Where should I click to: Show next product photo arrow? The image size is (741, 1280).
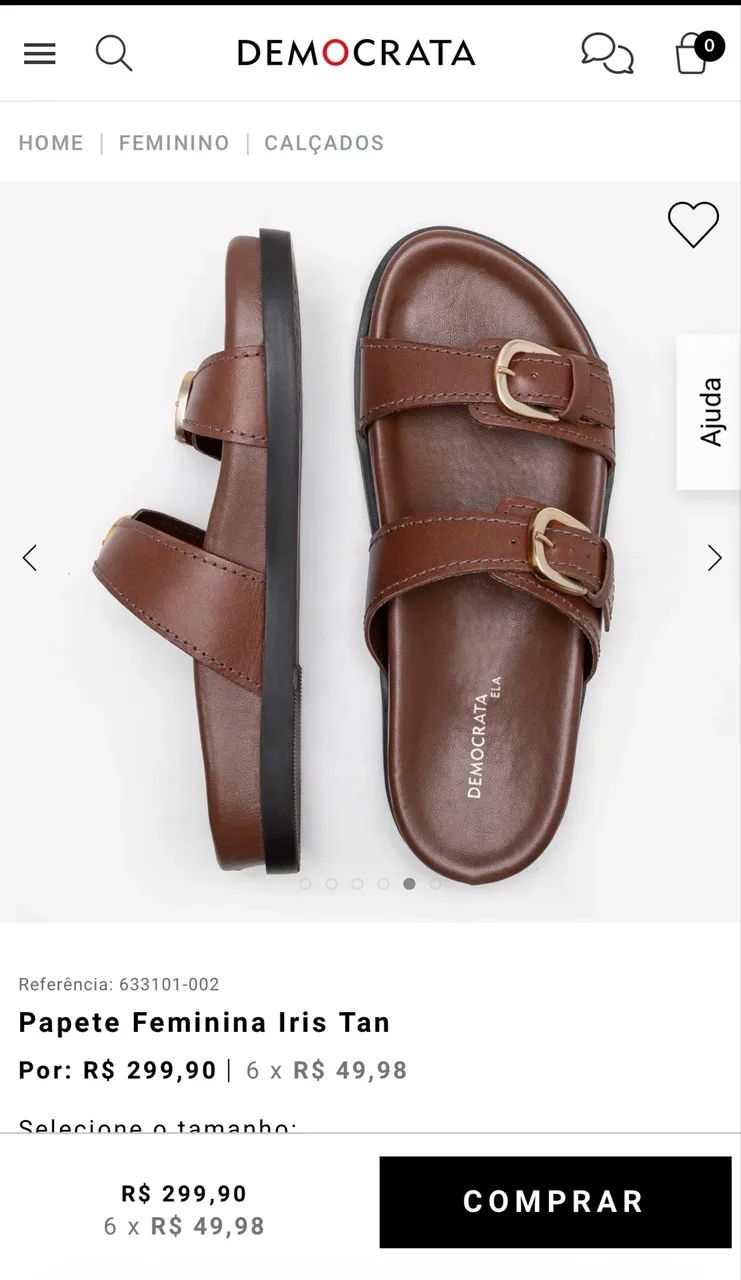714,557
